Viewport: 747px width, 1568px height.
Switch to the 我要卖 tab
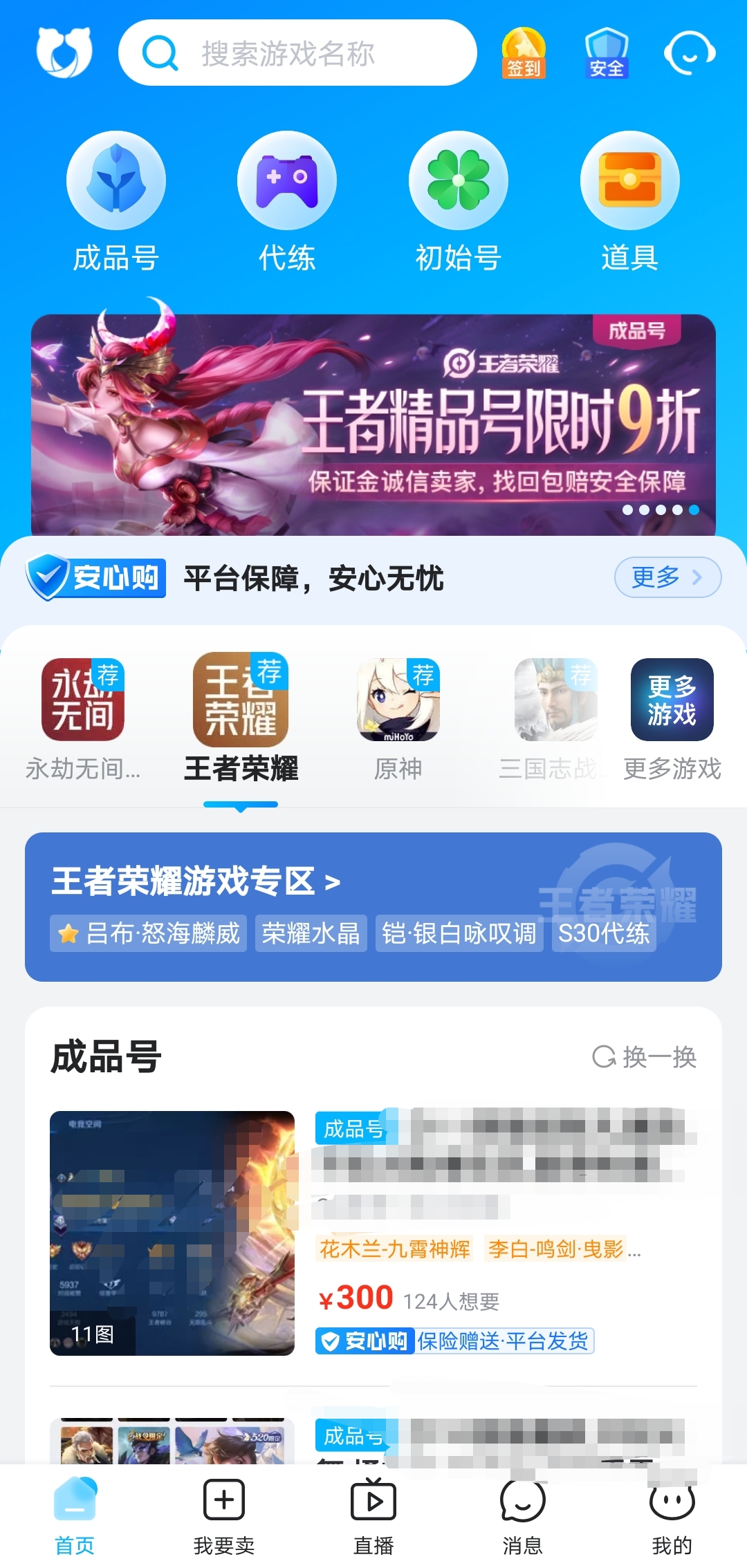pos(224,1514)
